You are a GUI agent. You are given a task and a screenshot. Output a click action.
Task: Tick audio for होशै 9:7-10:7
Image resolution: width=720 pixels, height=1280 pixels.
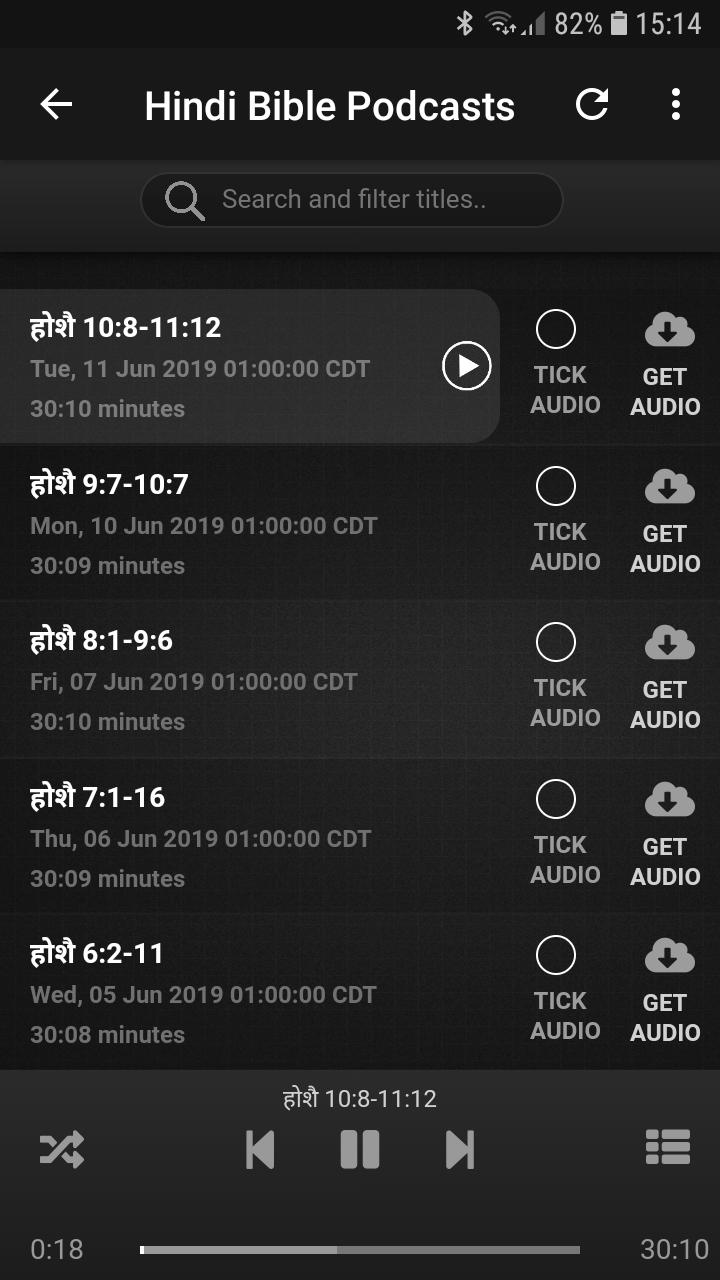pyautogui.click(x=556, y=487)
